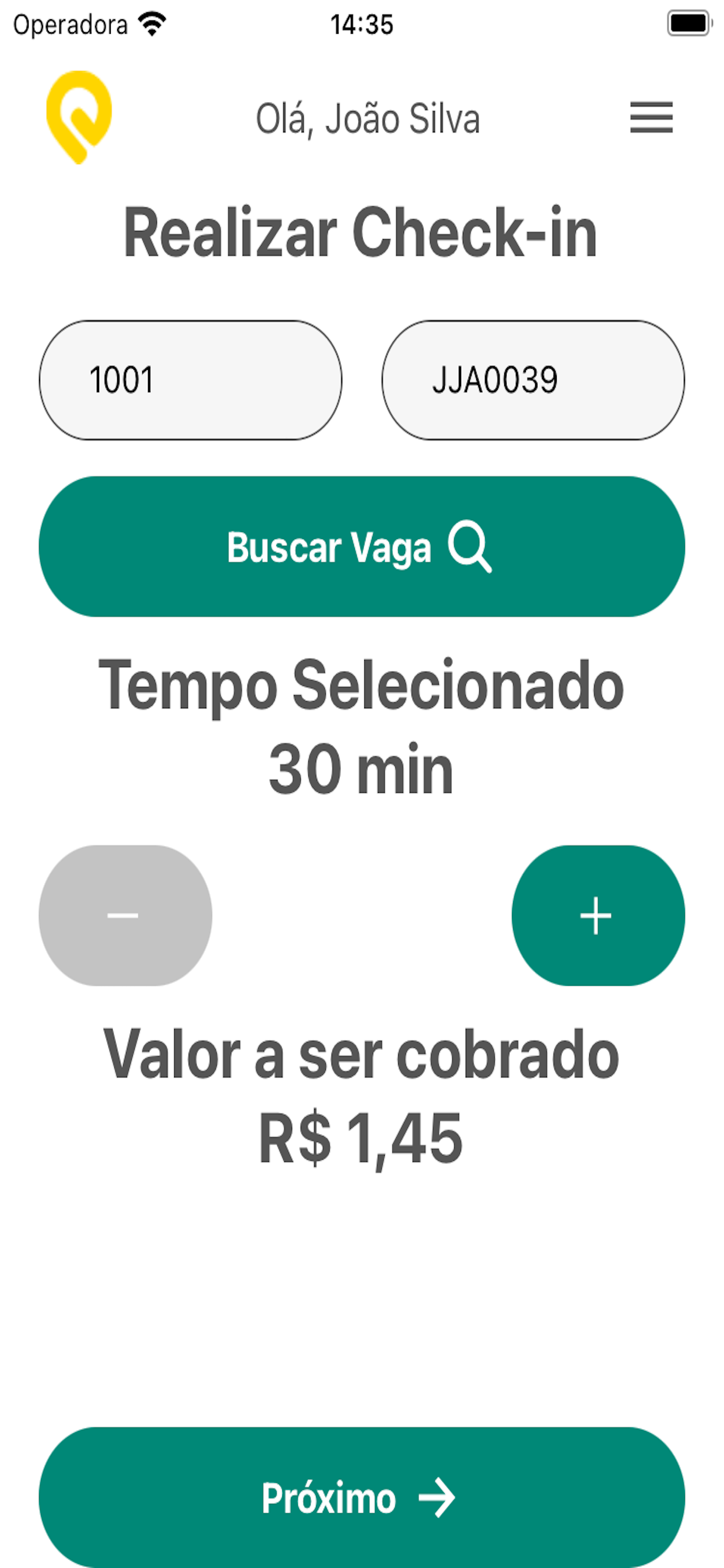Edit the license plate field JJA0039

click(533, 380)
